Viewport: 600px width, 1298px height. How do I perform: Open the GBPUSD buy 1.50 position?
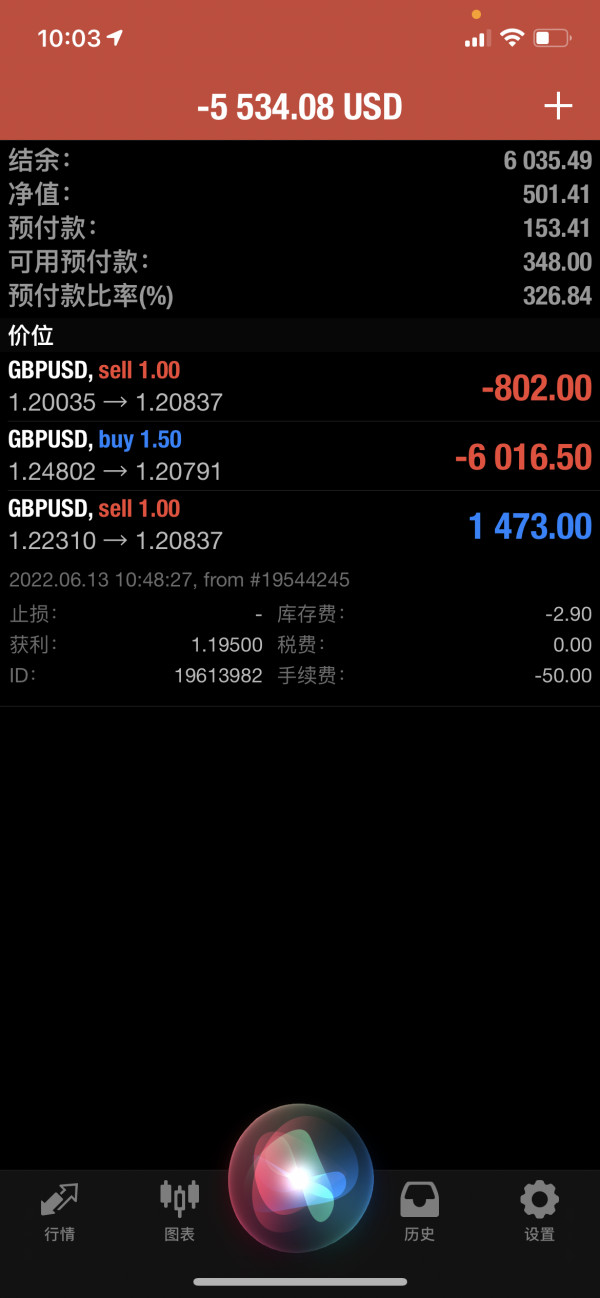300,456
